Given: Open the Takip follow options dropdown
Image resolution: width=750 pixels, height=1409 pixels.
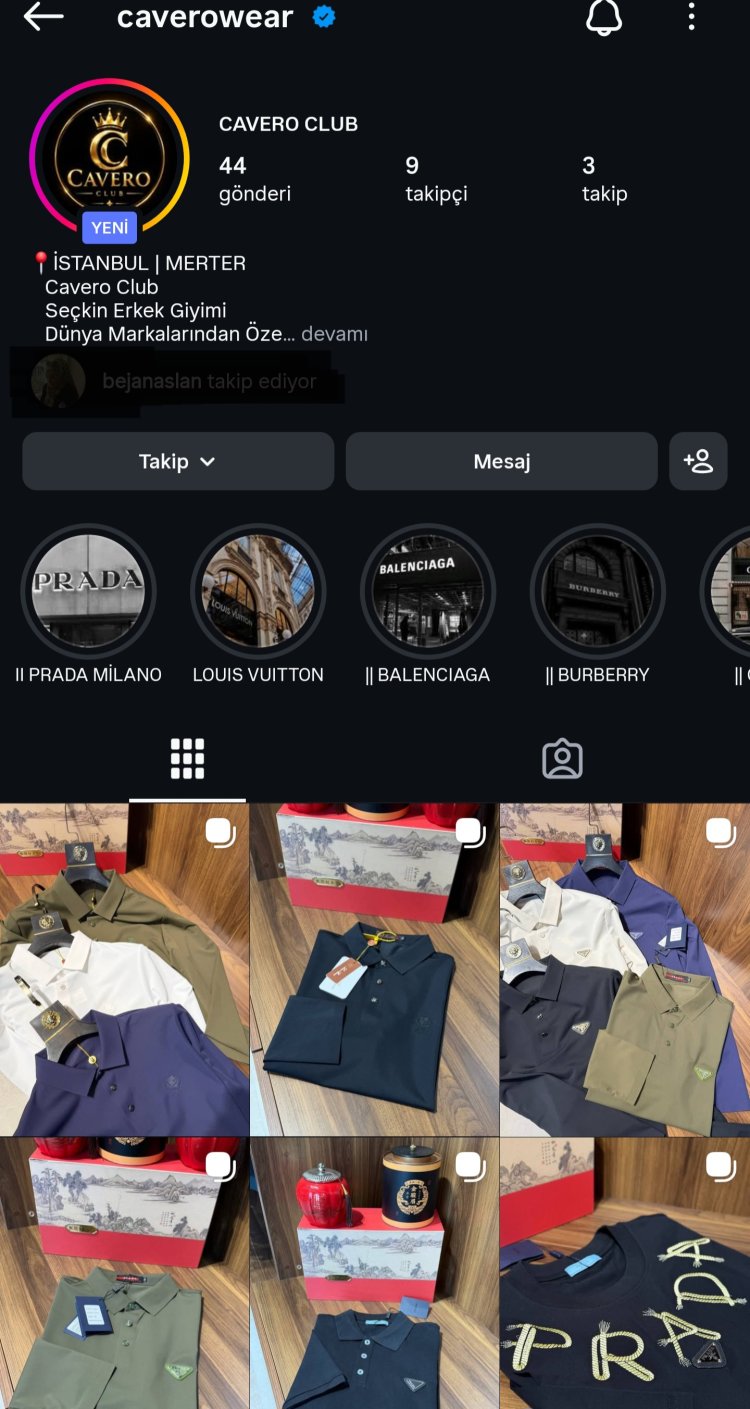Looking at the screenshot, I should 178,461.
